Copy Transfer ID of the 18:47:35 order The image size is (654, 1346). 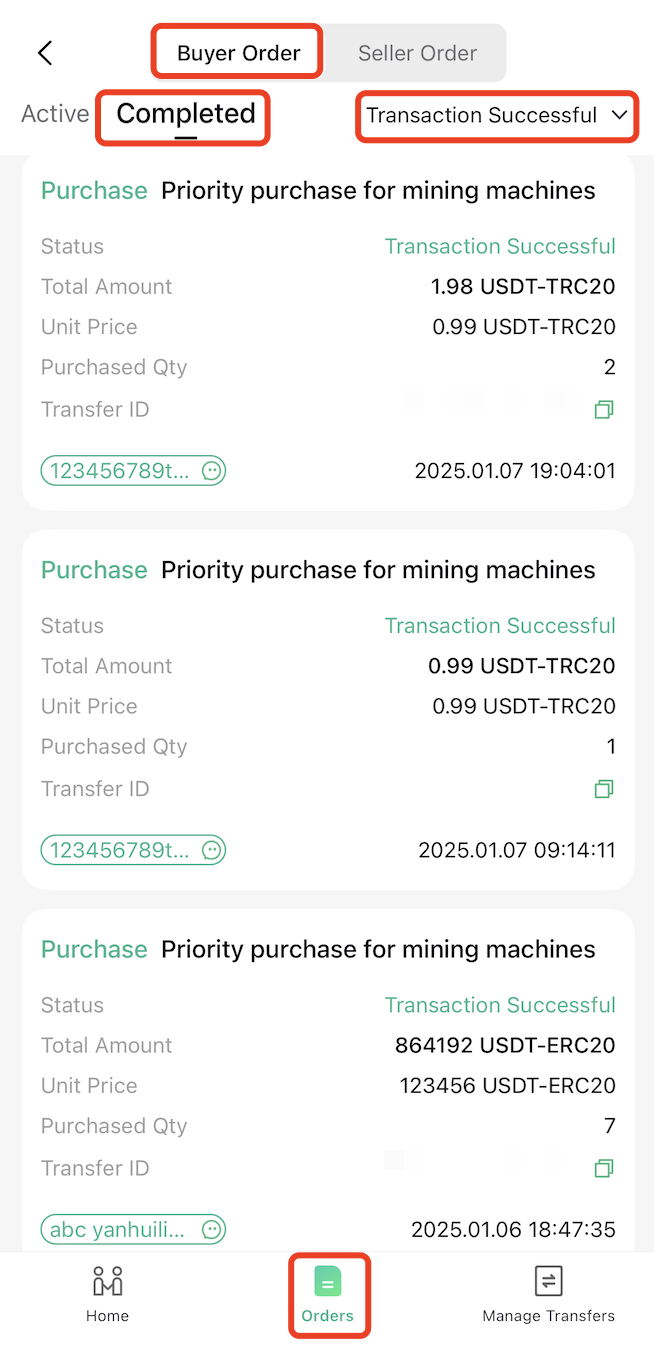(x=603, y=1168)
